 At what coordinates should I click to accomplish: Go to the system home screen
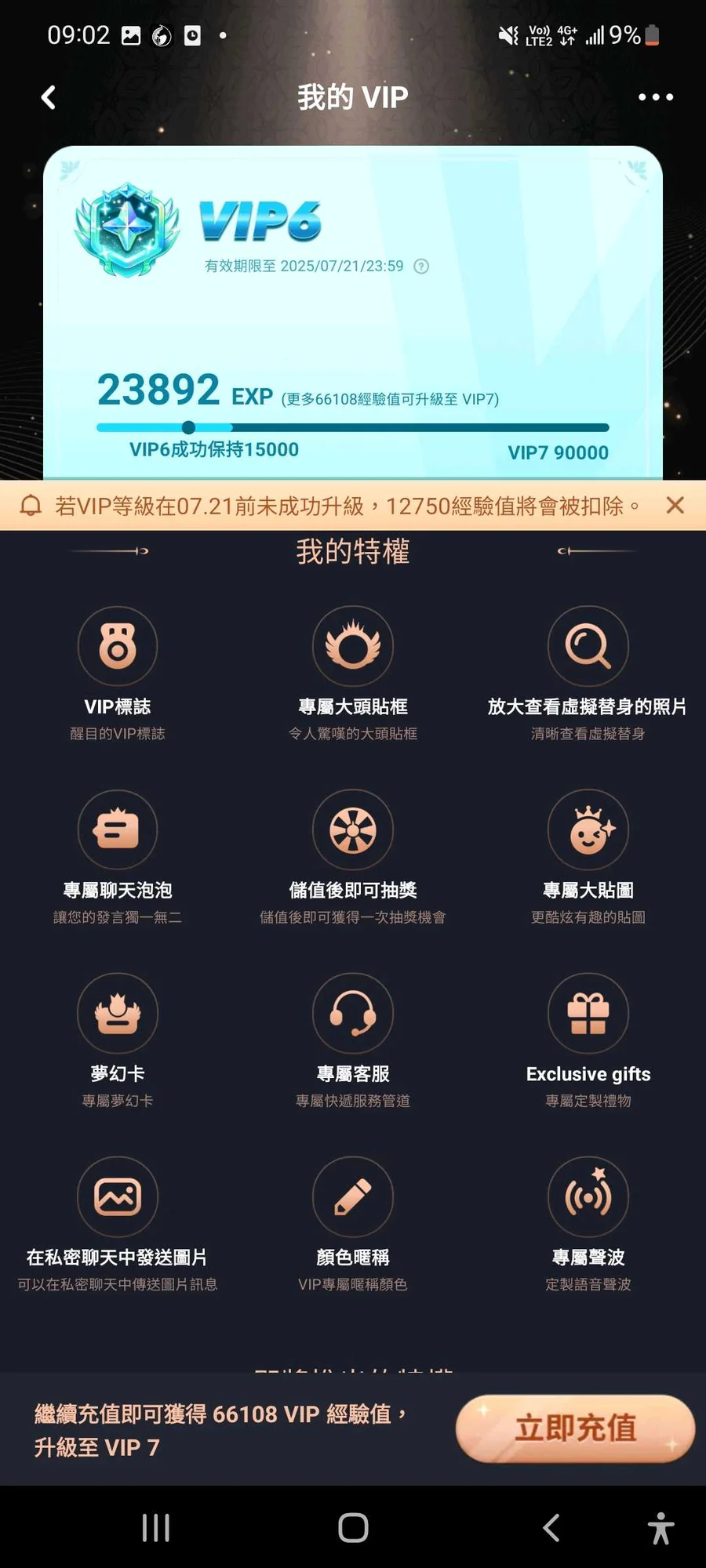[x=353, y=1527]
